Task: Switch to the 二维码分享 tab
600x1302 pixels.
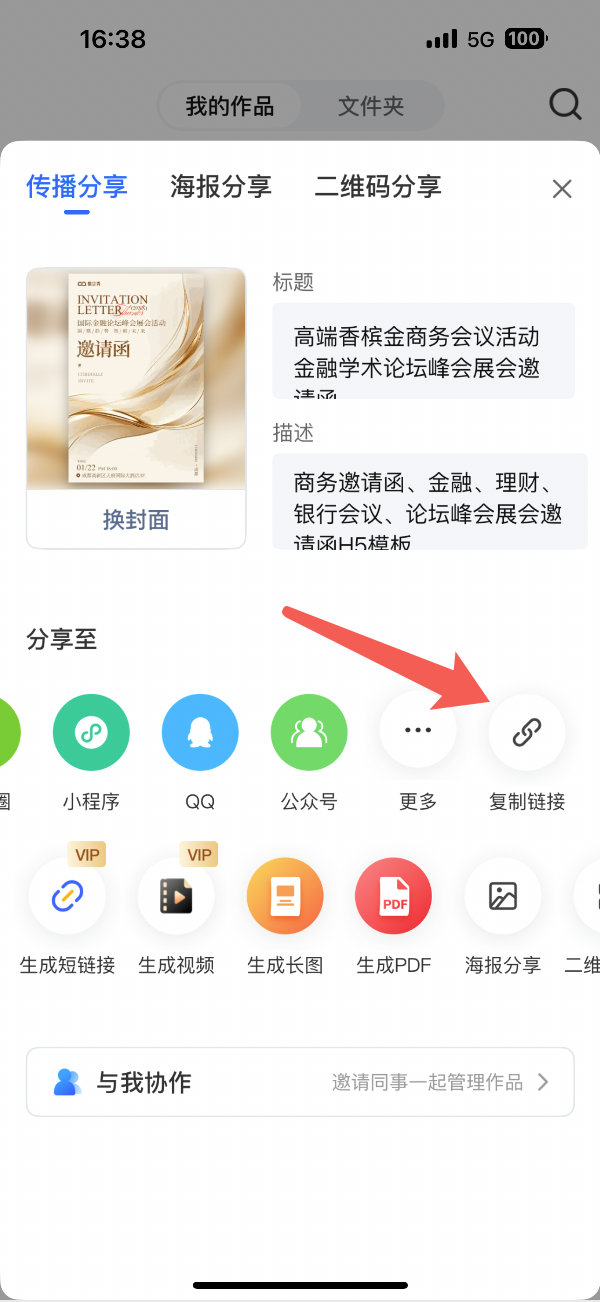Action: (378, 187)
